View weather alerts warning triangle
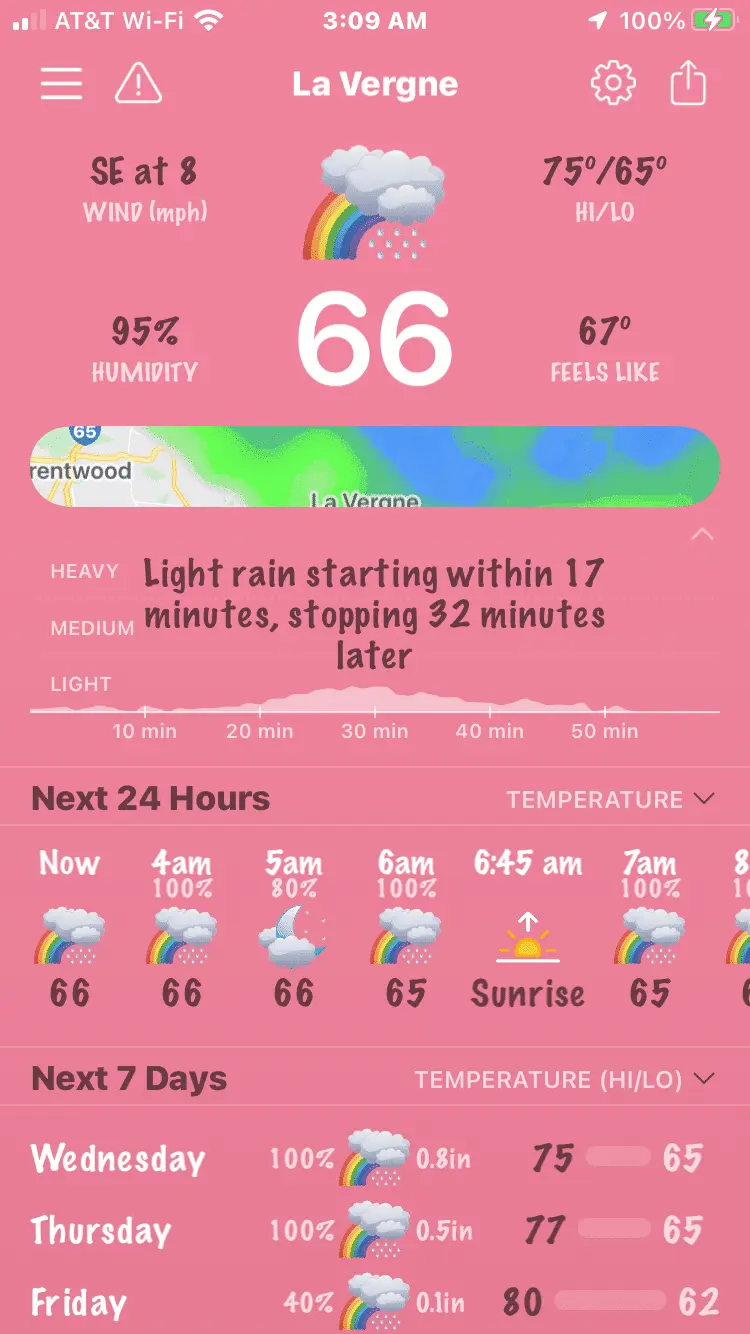The height and width of the screenshot is (1334, 750). click(138, 84)
